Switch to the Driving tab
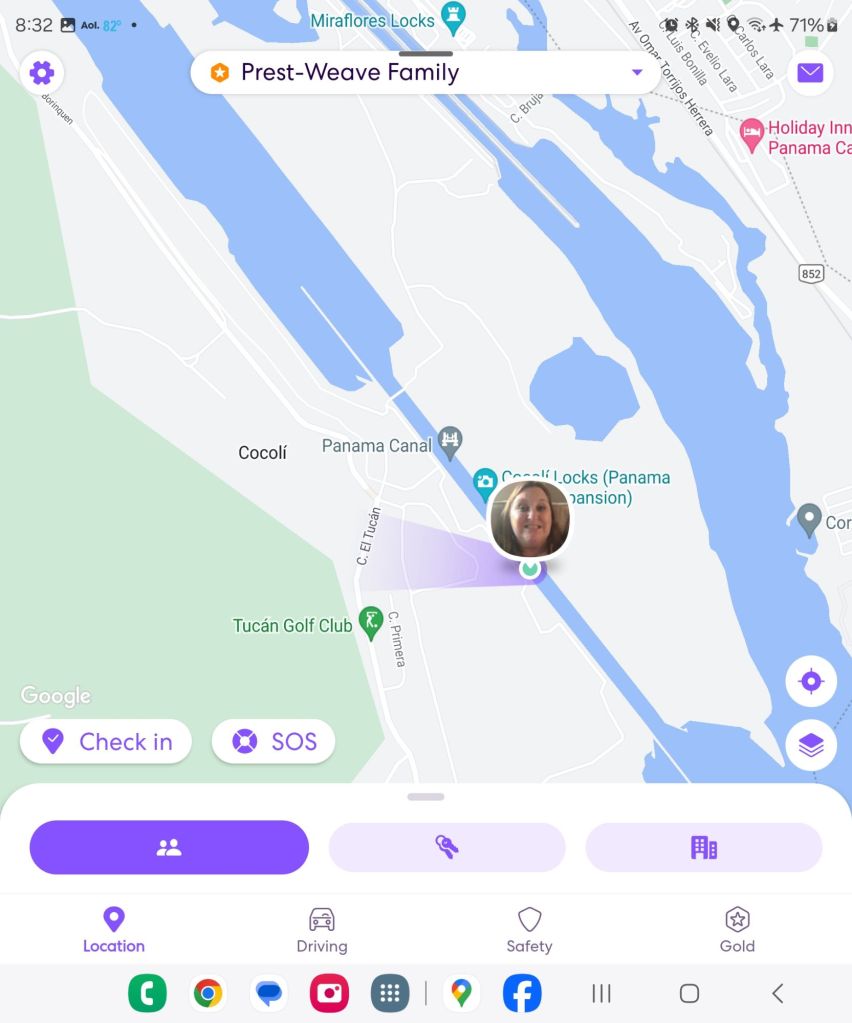This screenshot has width=852, height=1023. tap(322, 930)
